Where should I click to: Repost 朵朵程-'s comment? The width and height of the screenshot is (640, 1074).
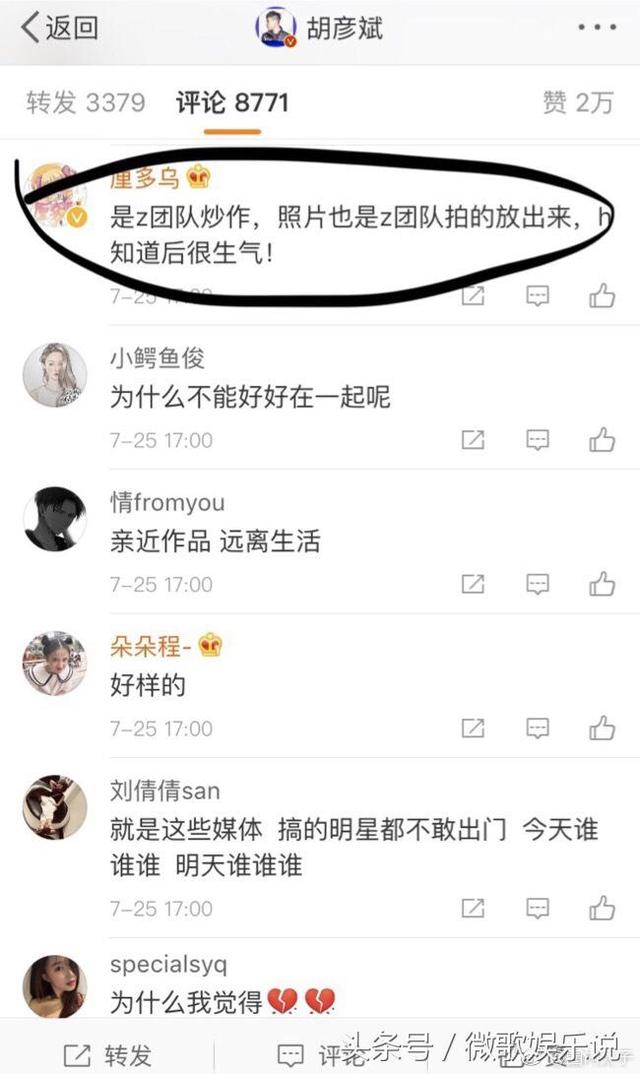(x=472, y=728)
